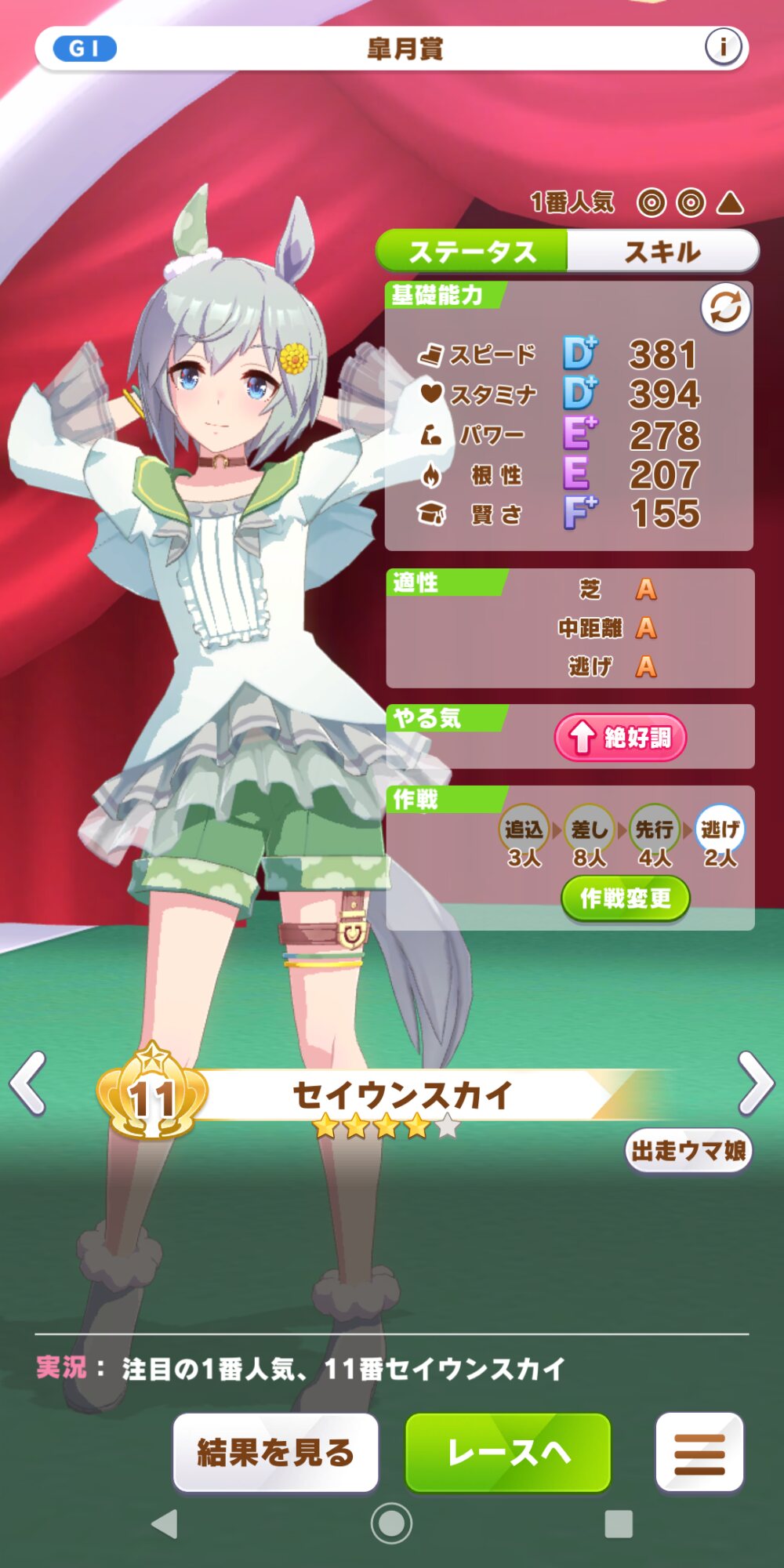Tap the system back button

(165, 1524)
